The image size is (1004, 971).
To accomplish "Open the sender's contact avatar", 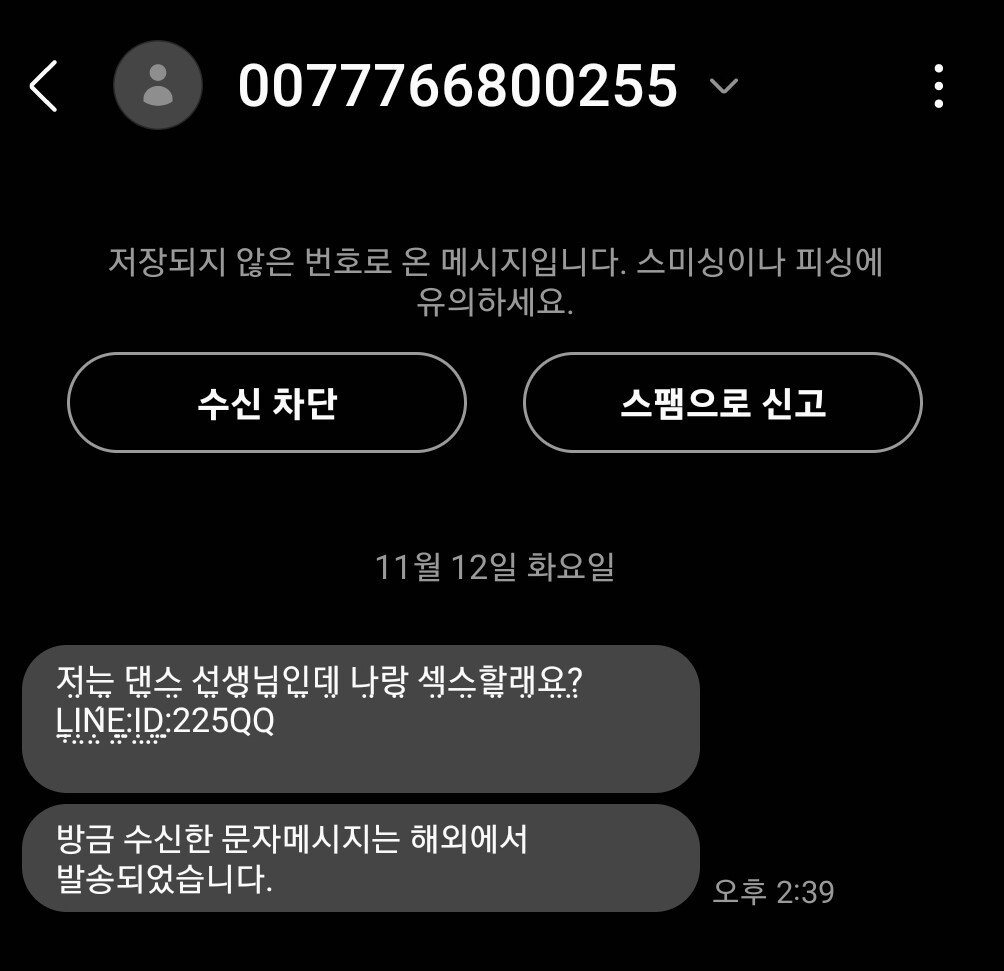I will tap(158, 86).
